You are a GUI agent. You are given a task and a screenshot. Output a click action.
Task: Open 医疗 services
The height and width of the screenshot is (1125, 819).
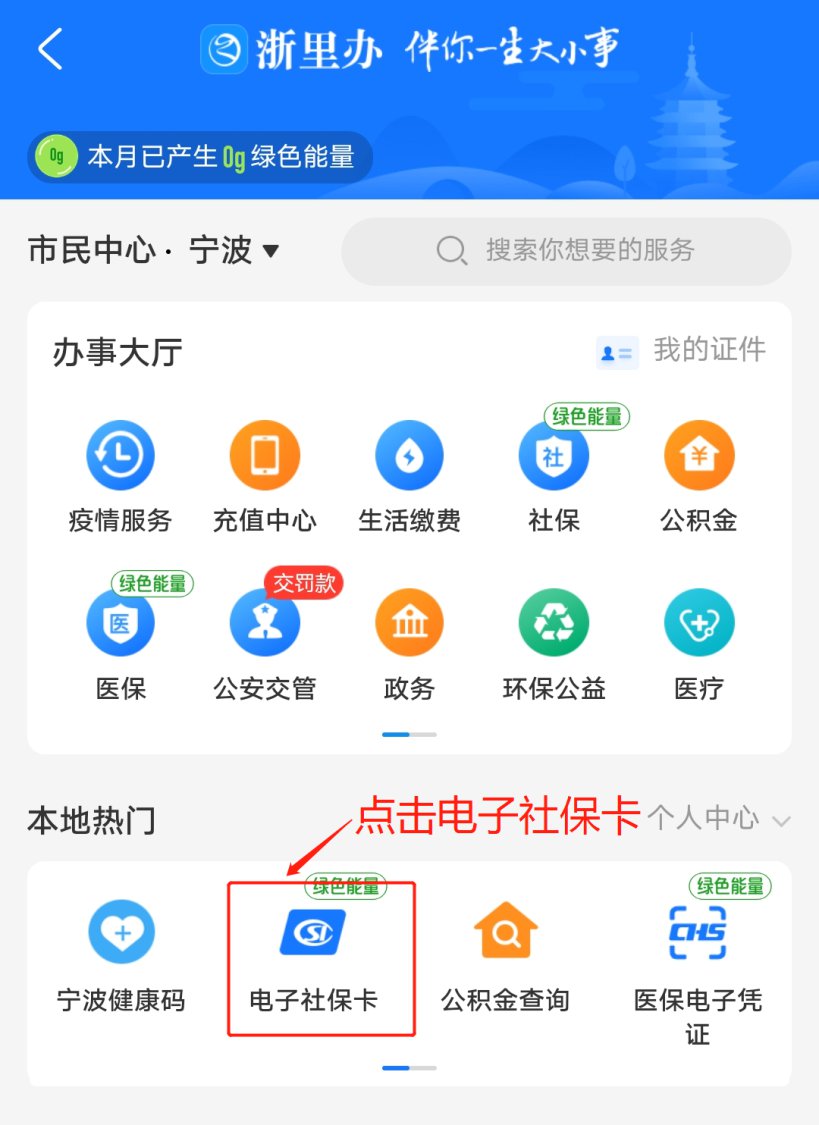pos(699,644)
